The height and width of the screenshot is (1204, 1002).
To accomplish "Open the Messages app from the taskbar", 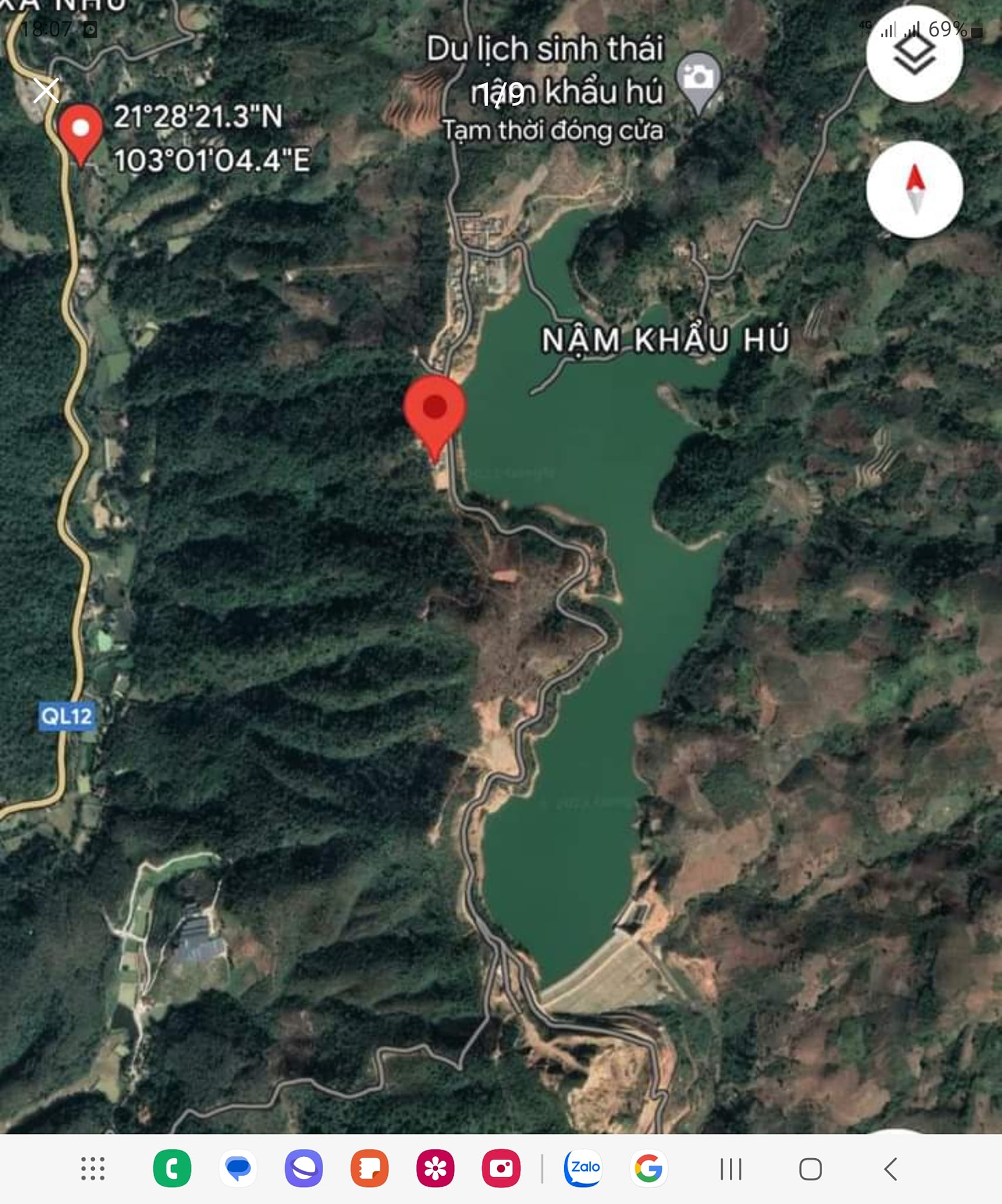I will (238, 1169).
